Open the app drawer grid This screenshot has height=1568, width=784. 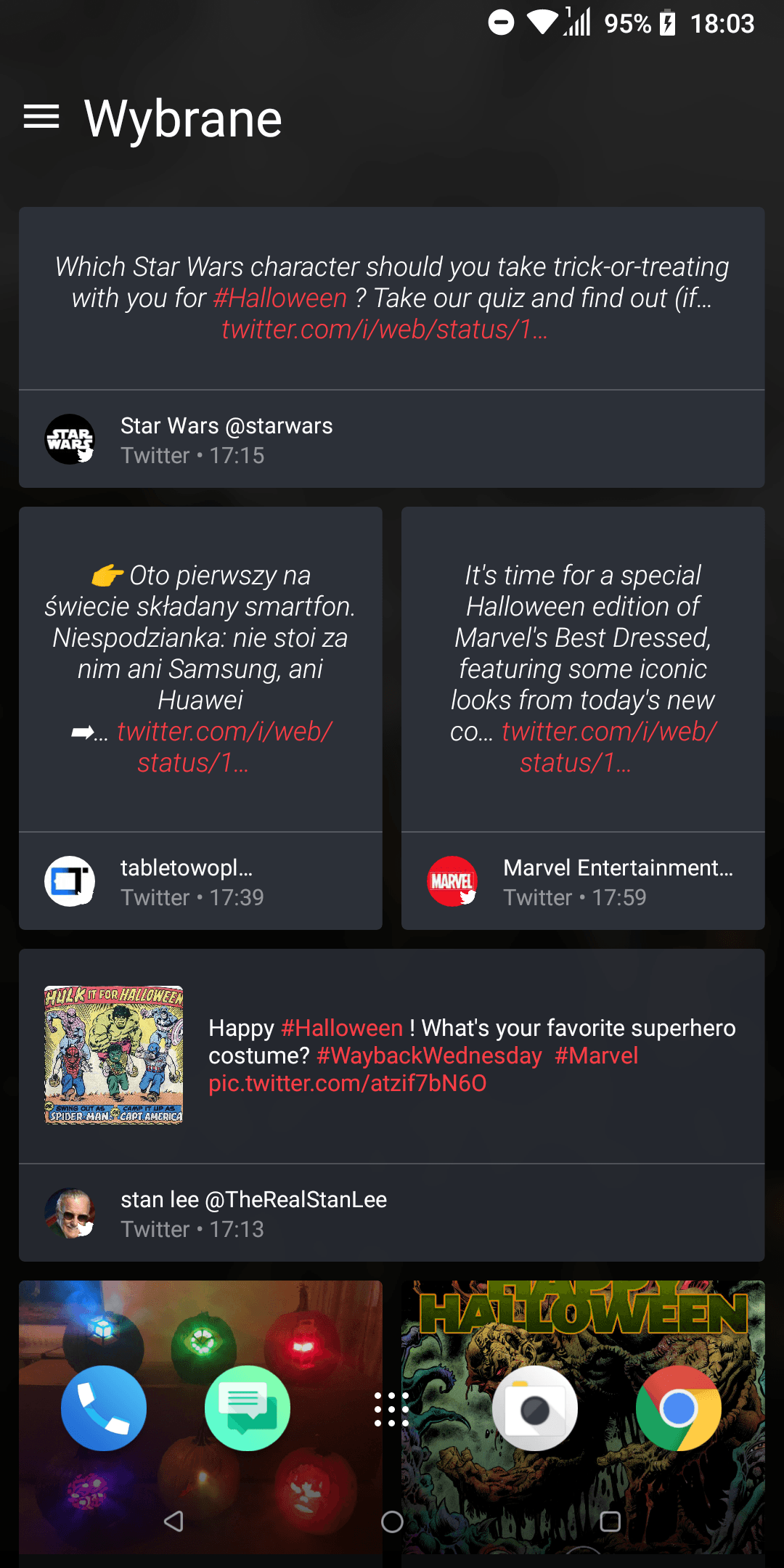tap(391, 1409)
